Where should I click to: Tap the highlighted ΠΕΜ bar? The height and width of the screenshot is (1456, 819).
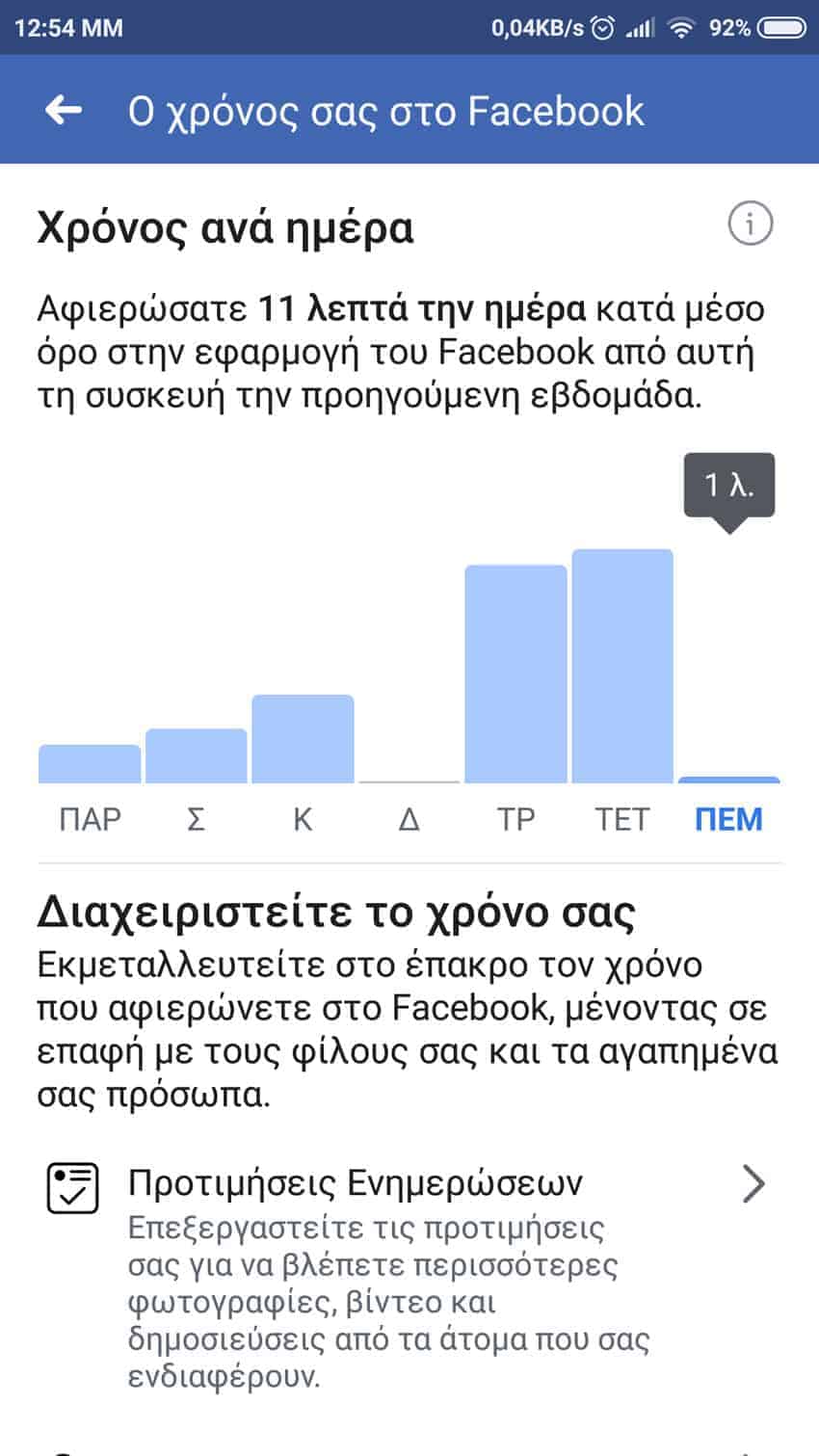[729, 779]
